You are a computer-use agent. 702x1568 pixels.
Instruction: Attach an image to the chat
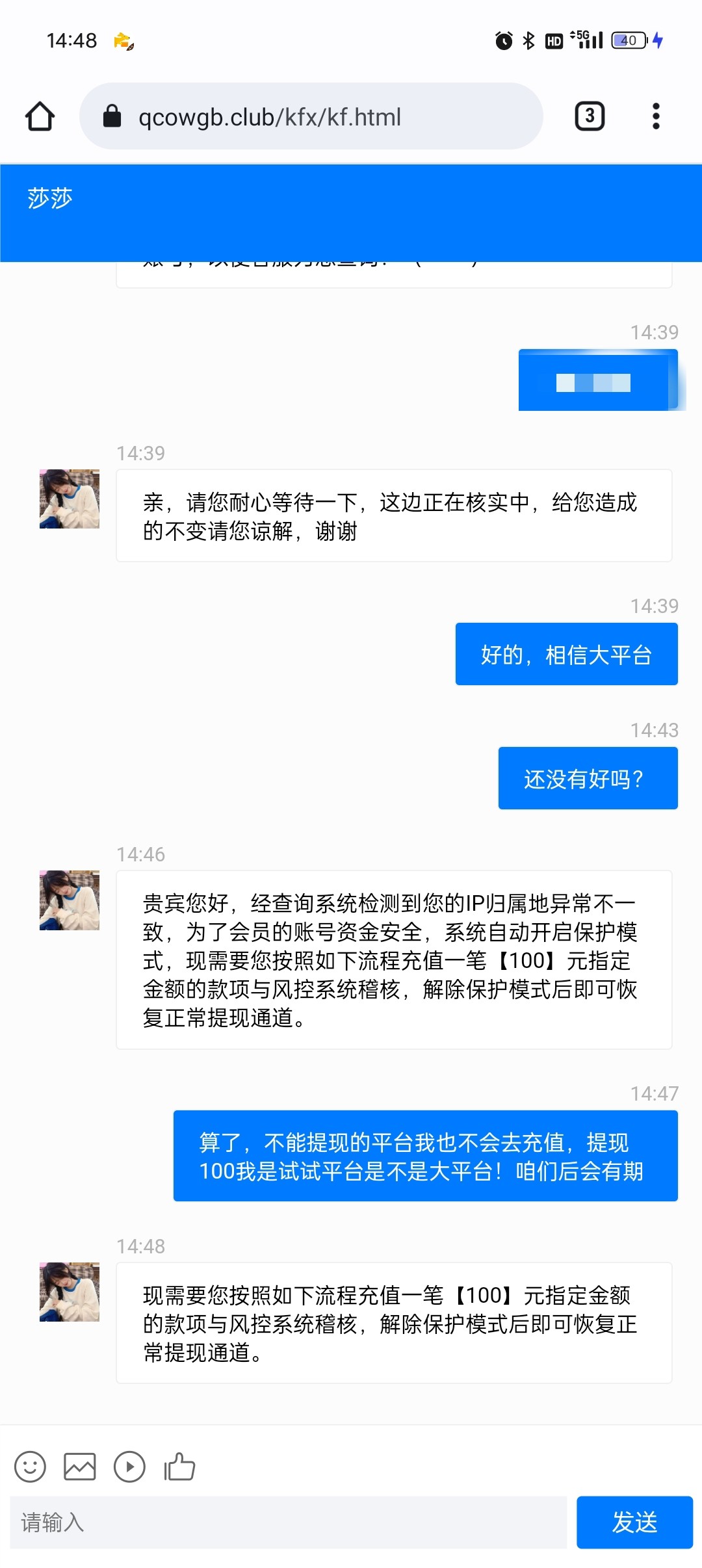(x=80, y=1467)
